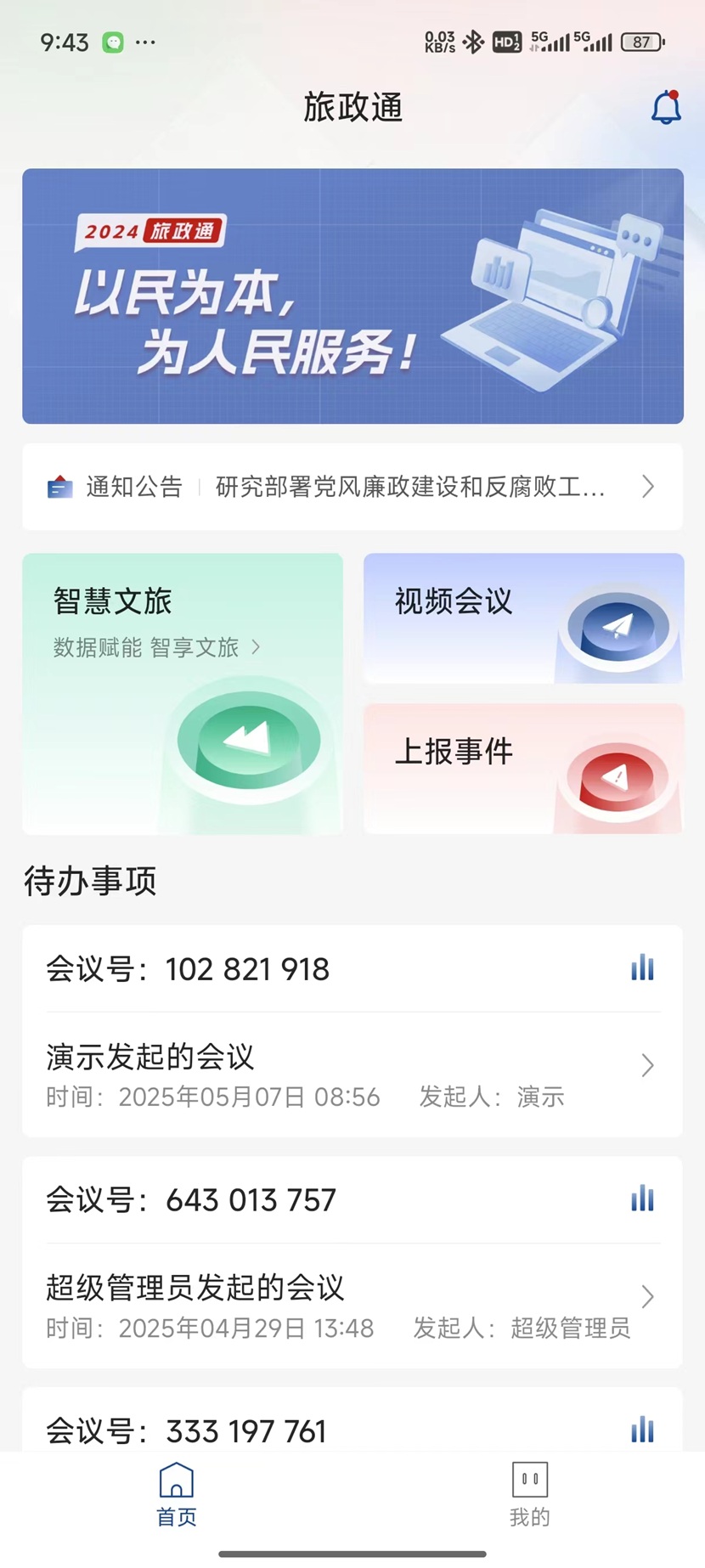Tap the bar-chart icon beside meeting 102 821 918
Image resolution: width=705 pixels, height=1568 pixels.
click(642, 968)
